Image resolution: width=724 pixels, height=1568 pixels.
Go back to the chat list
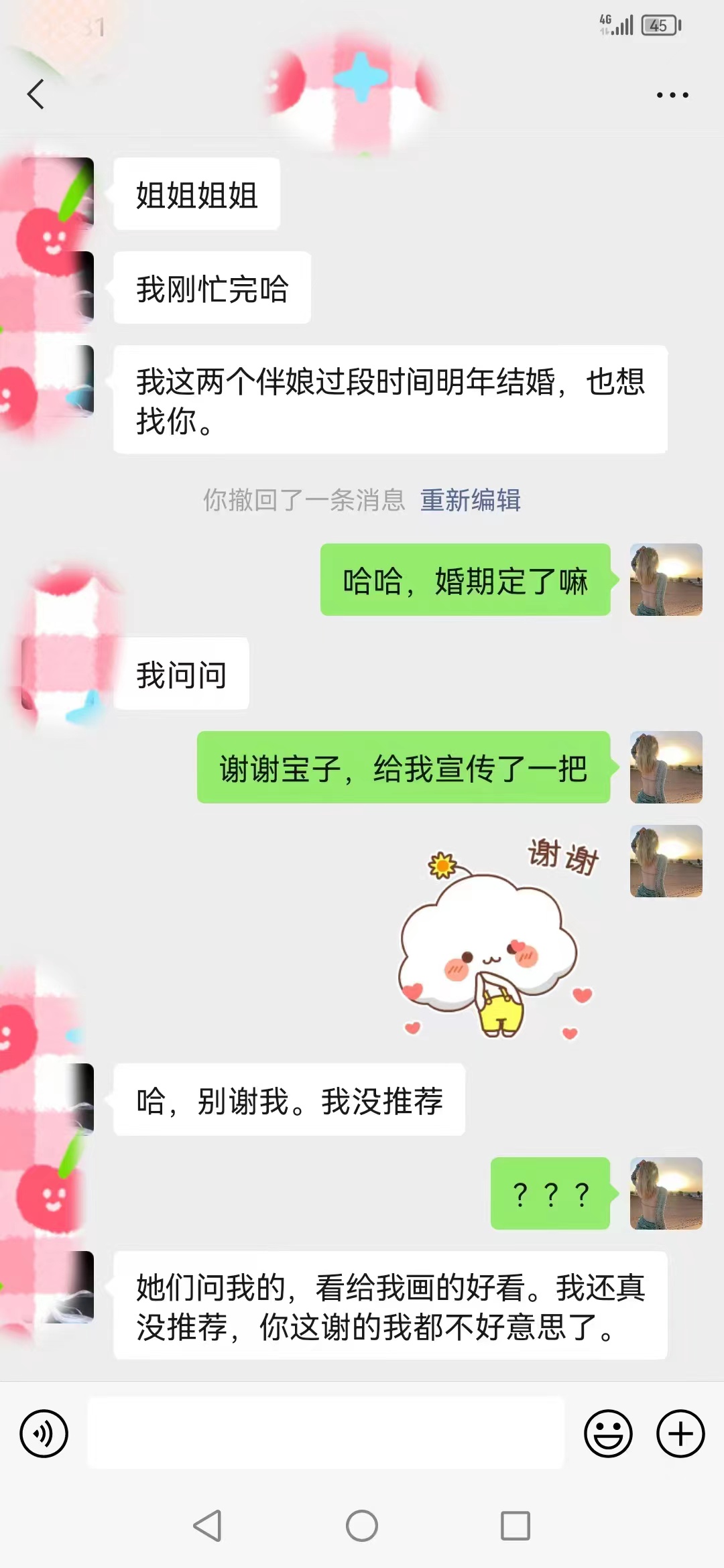point(36,94)
